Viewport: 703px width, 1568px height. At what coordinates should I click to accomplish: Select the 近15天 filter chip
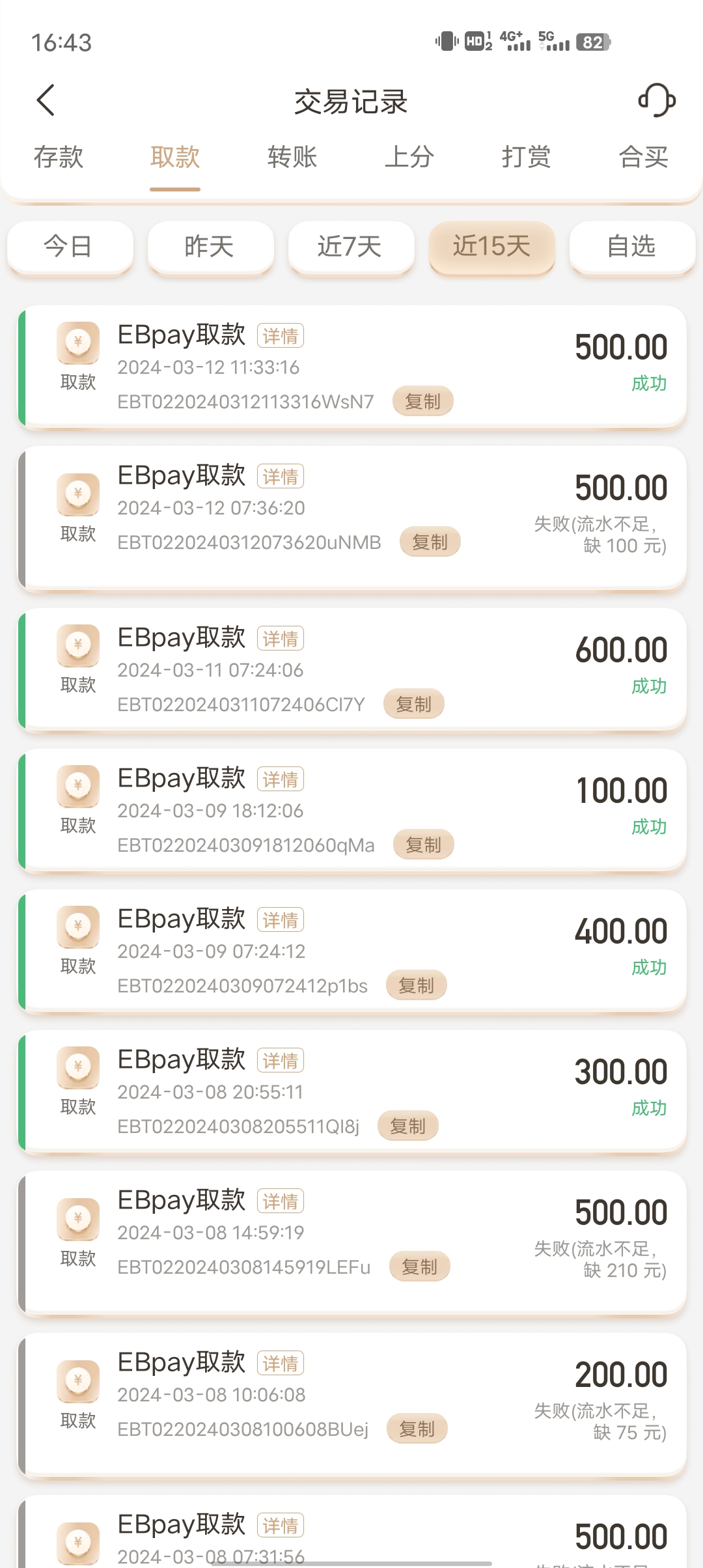coord(491,247)
